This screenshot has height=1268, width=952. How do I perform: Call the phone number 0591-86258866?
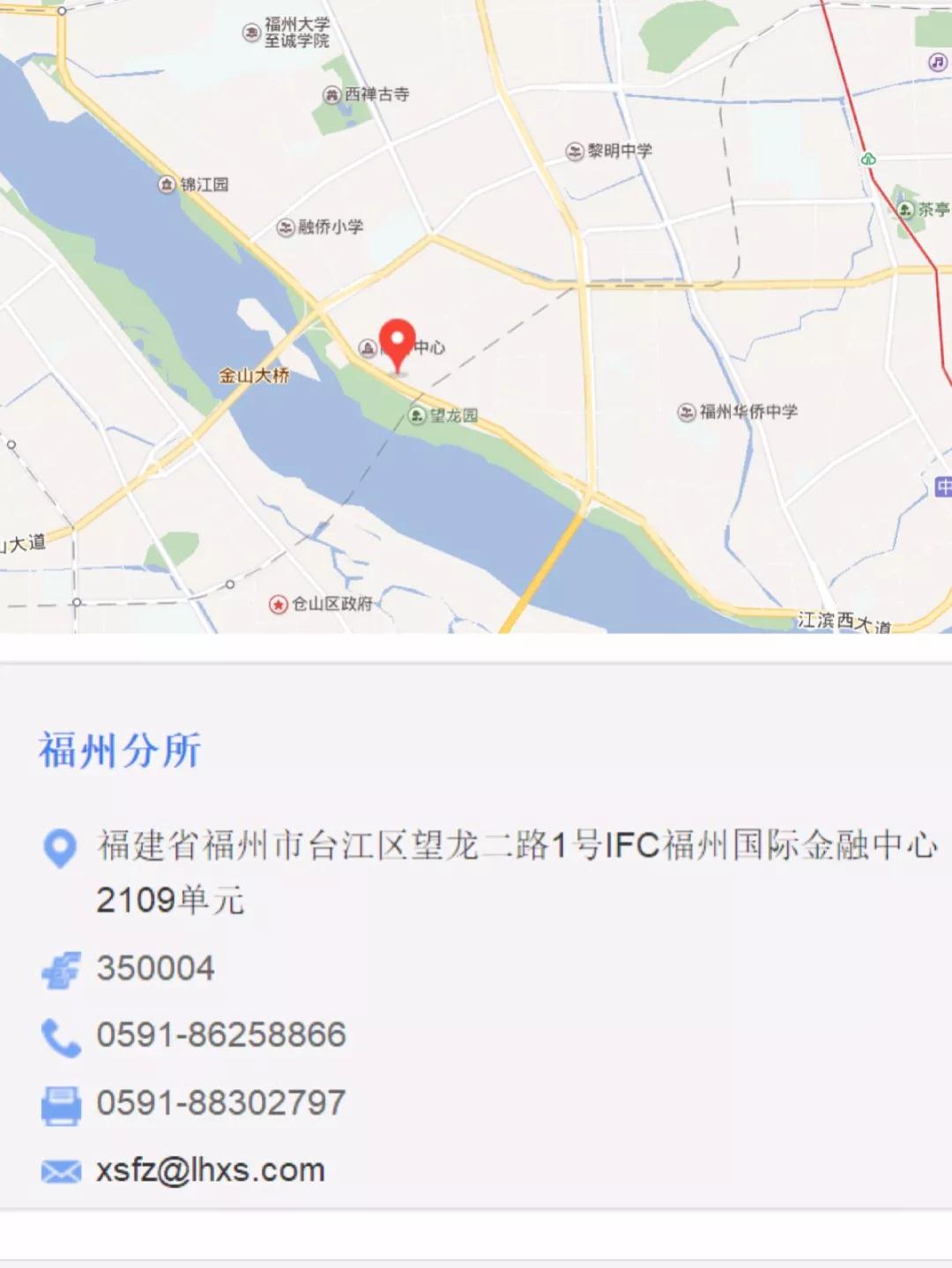pos(220,1035)
